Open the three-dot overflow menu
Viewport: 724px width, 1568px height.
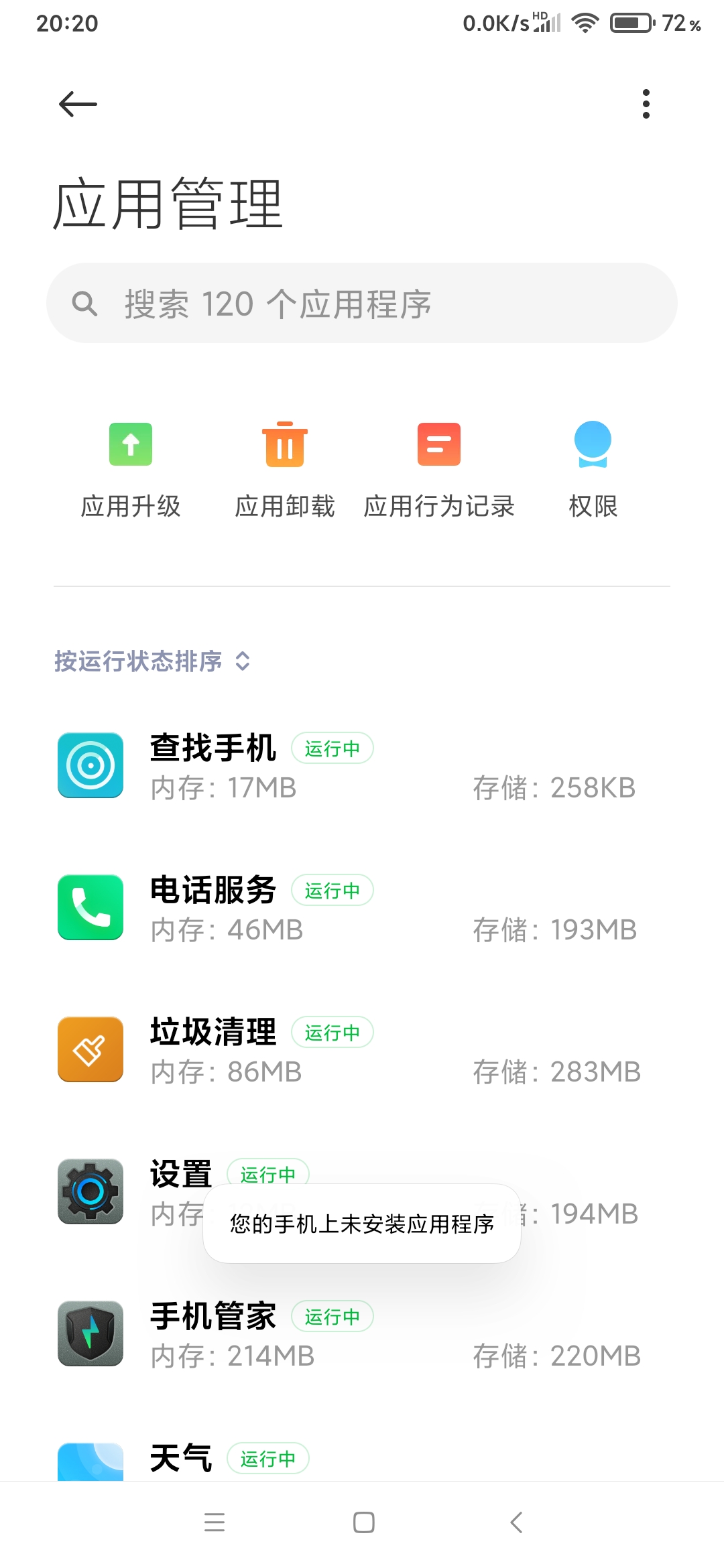tap(646, 104)
